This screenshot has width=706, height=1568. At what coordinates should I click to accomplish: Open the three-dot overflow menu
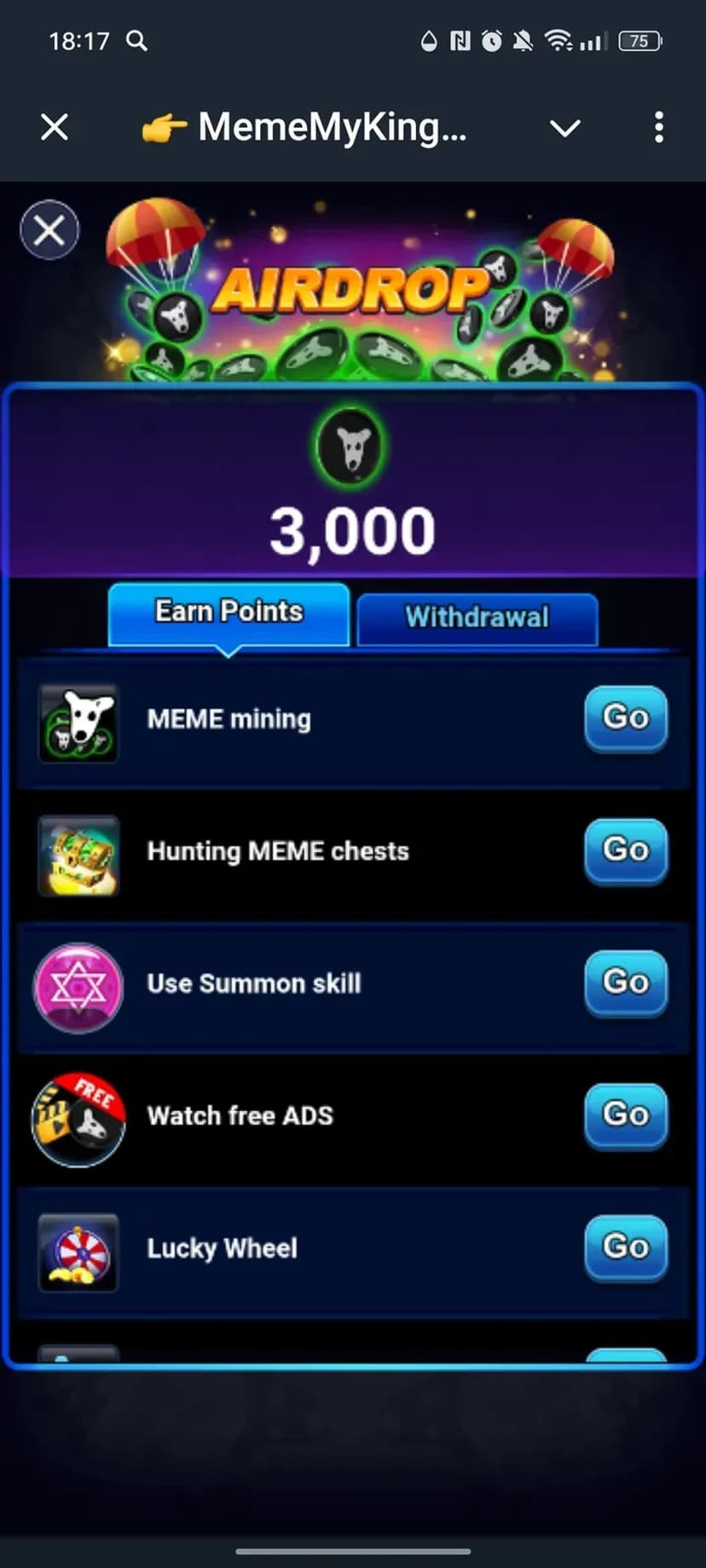[x=658, y=128]
